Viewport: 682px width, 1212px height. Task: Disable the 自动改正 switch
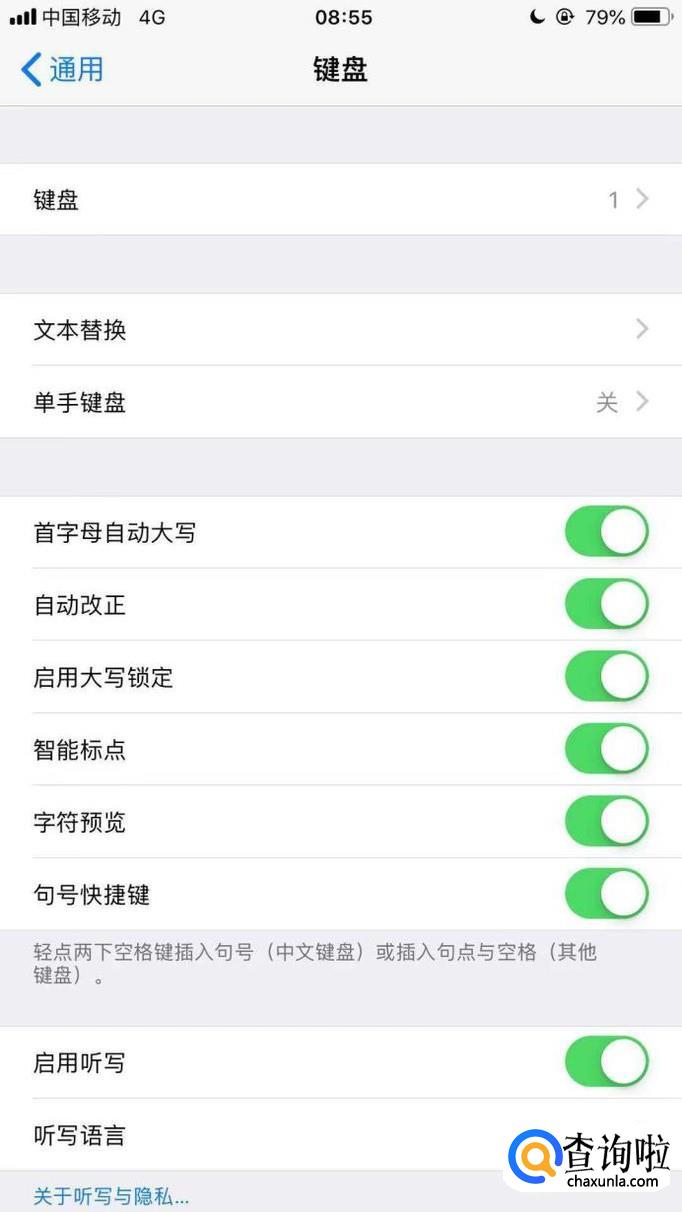click(x=606, y=605)
